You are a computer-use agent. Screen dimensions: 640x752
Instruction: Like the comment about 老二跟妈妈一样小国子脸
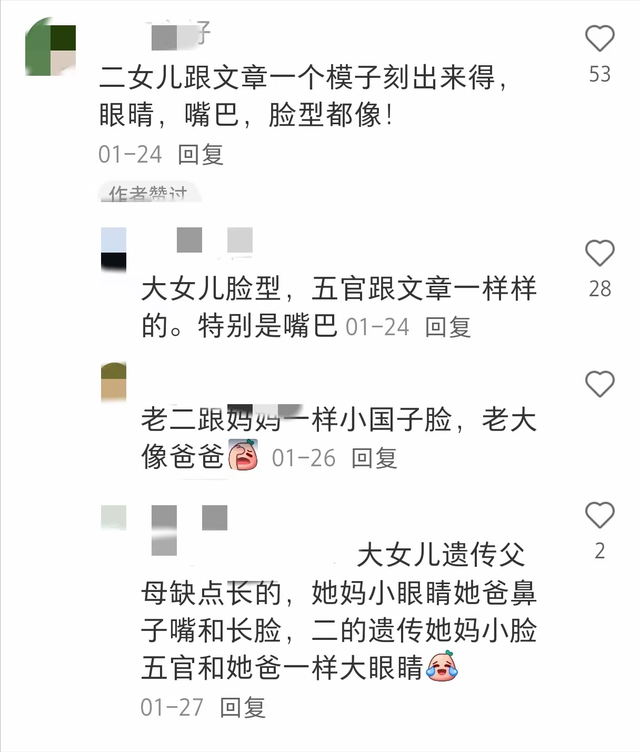(x=599, y=384)
